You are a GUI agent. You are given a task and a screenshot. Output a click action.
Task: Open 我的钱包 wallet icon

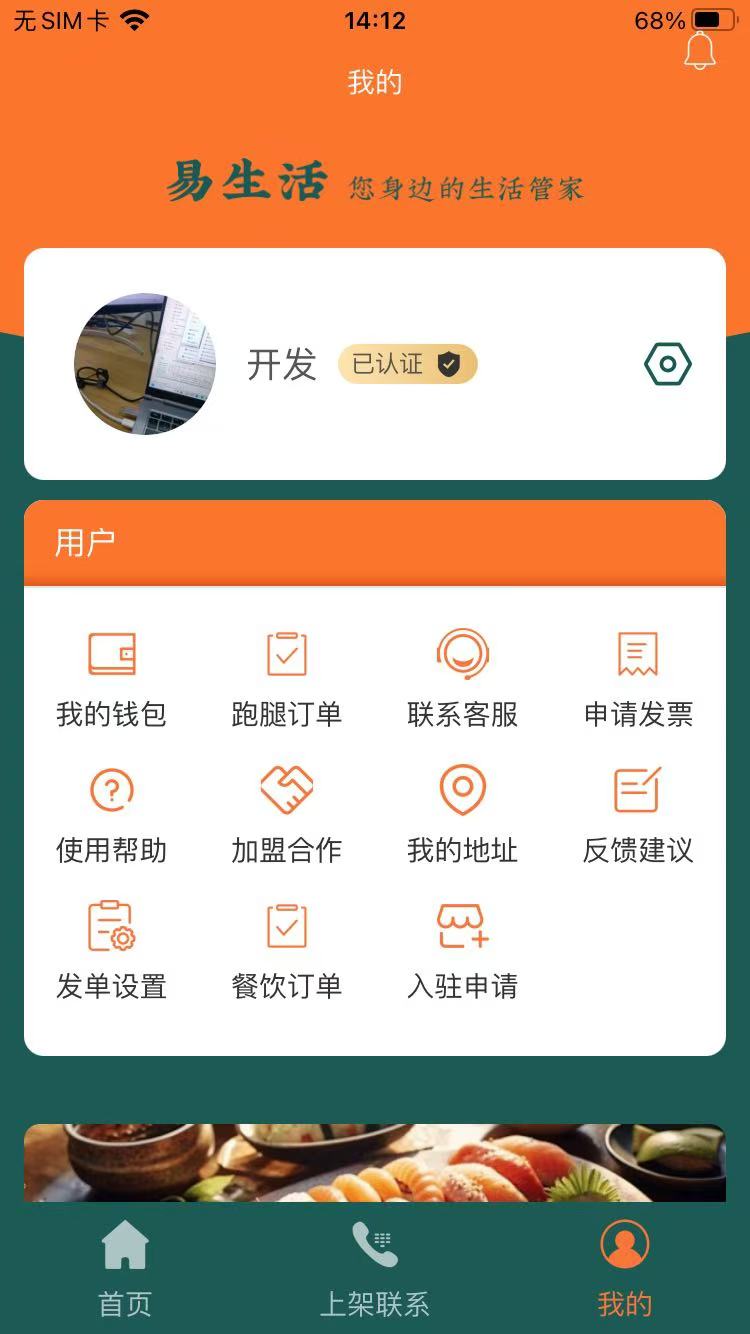pos(111,655)
